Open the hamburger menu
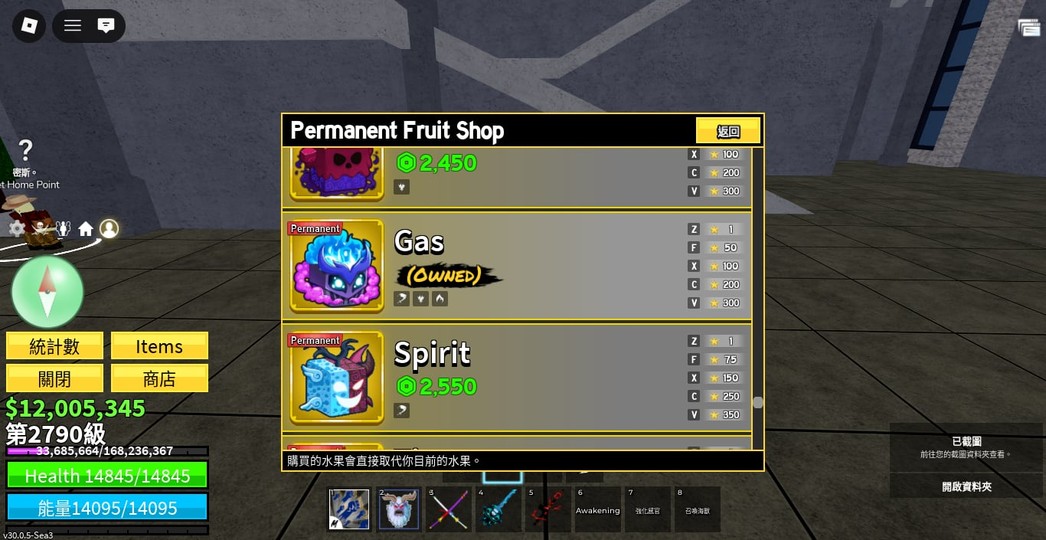This screenshot has height=540, width=1046. 72,26
